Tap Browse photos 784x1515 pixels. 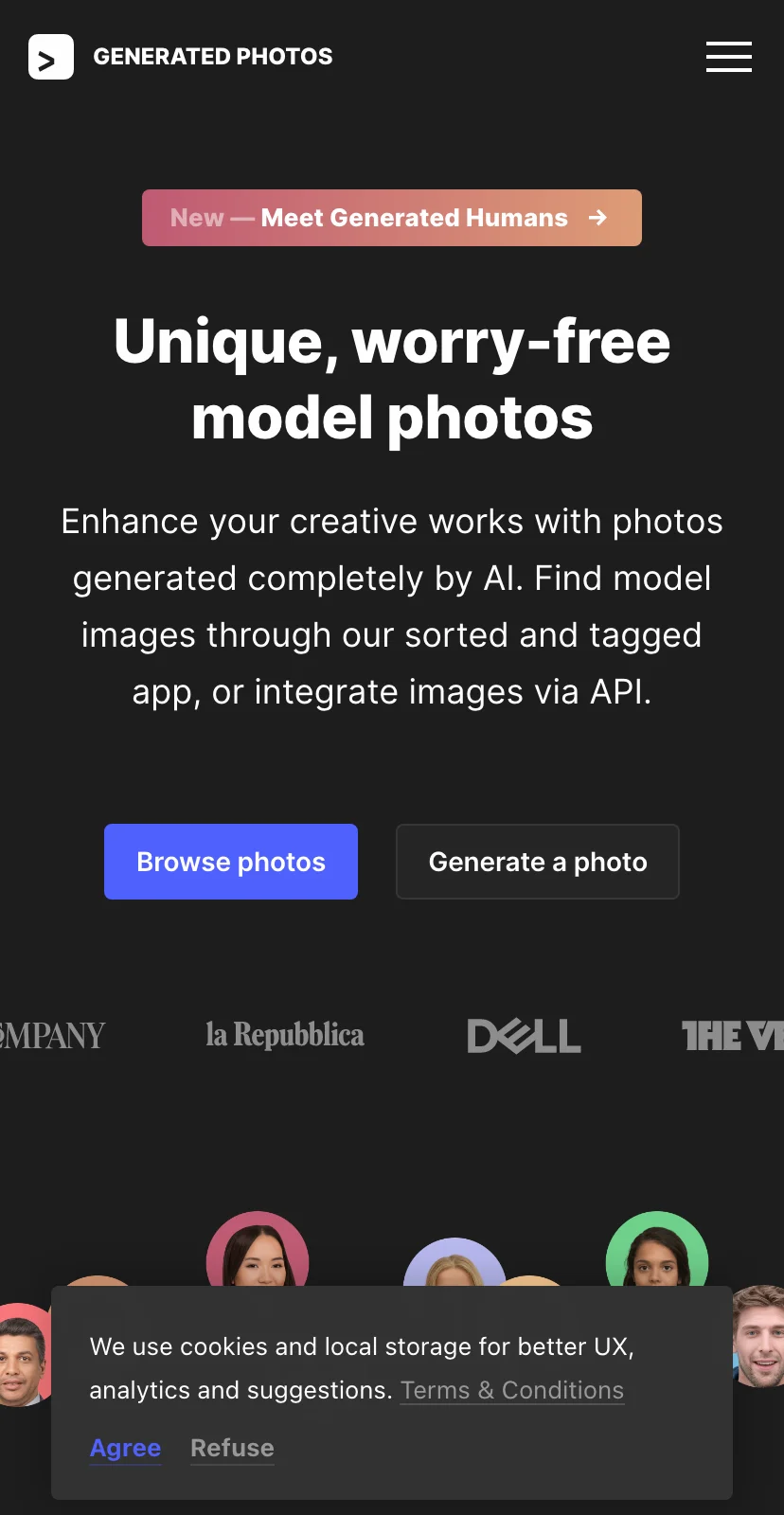pos(231,862)
